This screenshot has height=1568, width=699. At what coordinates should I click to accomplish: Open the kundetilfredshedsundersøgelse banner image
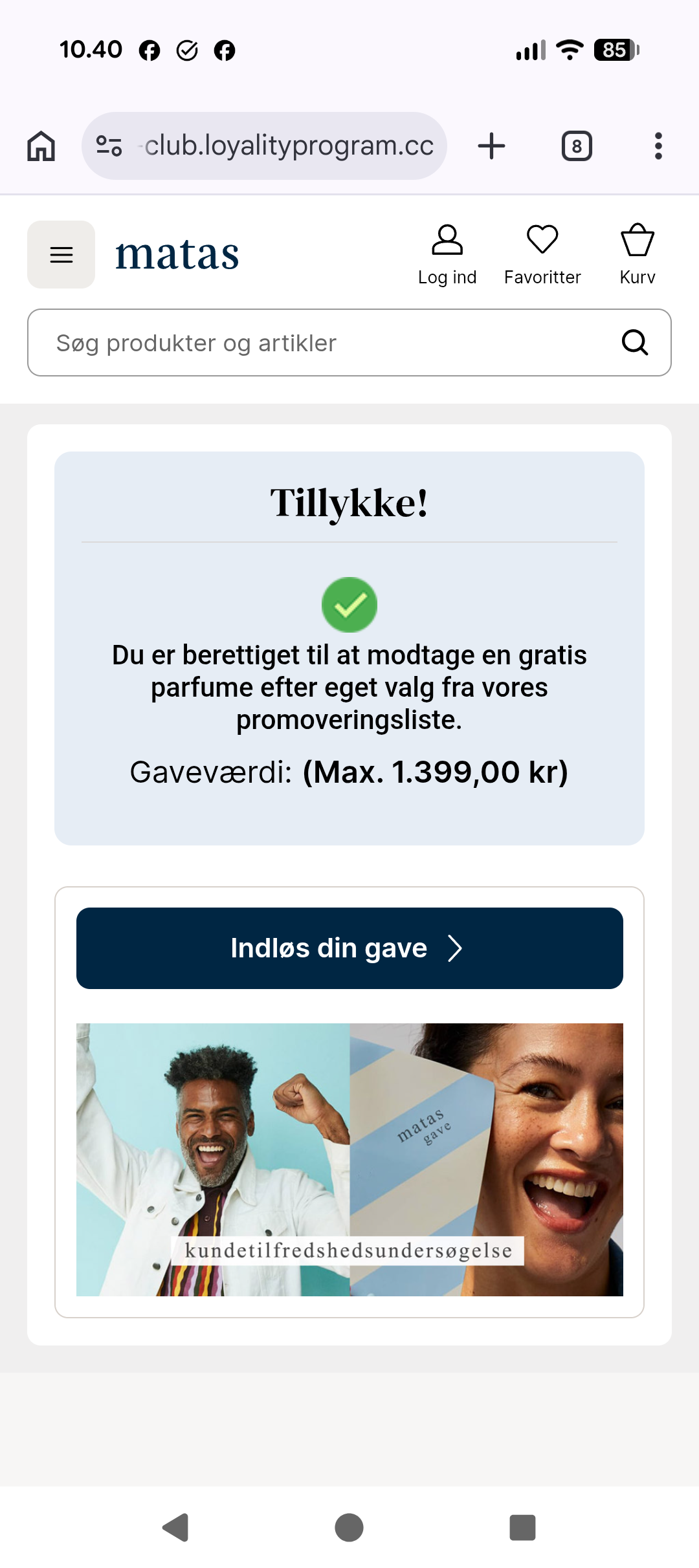point(349,1159)
